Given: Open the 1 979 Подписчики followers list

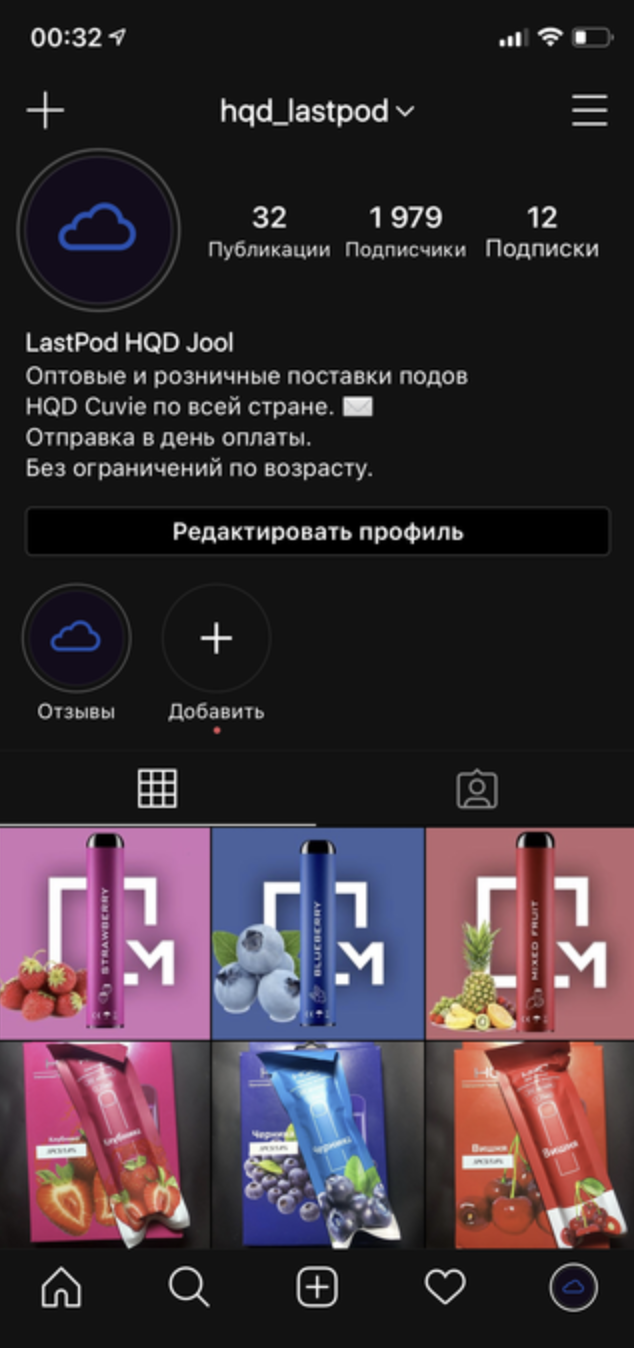Looking at the screenshot, I should pos(405,232).
